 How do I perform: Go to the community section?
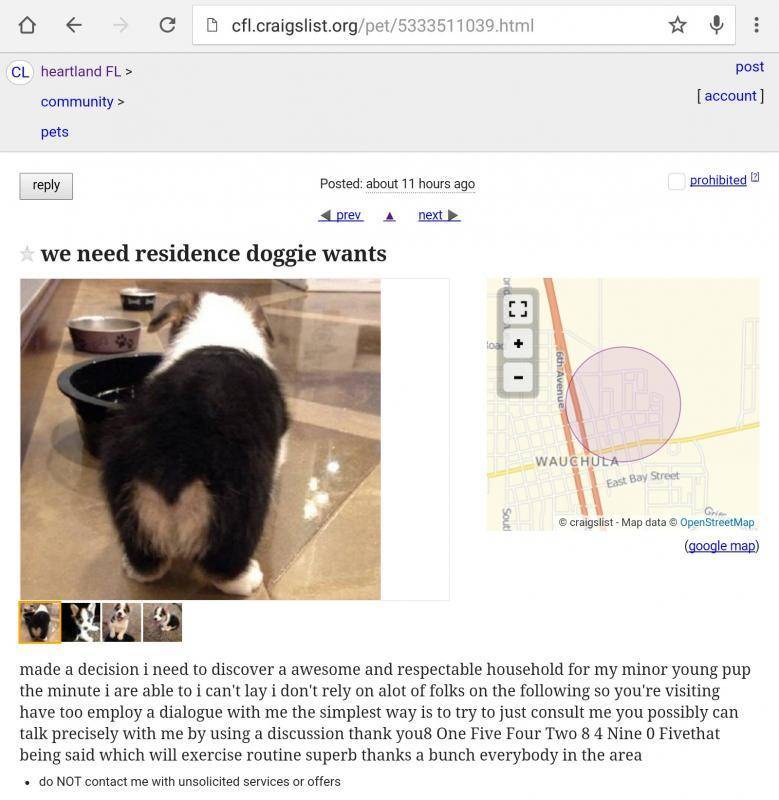tap(77, 101)
